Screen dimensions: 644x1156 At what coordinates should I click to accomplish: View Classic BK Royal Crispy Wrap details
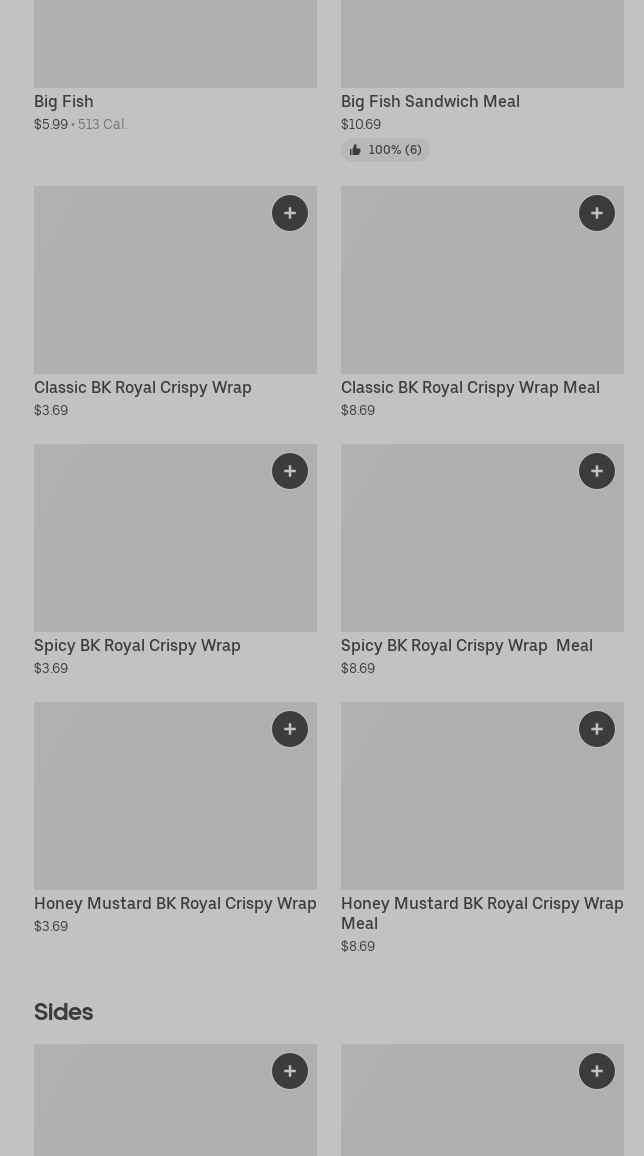175,302
